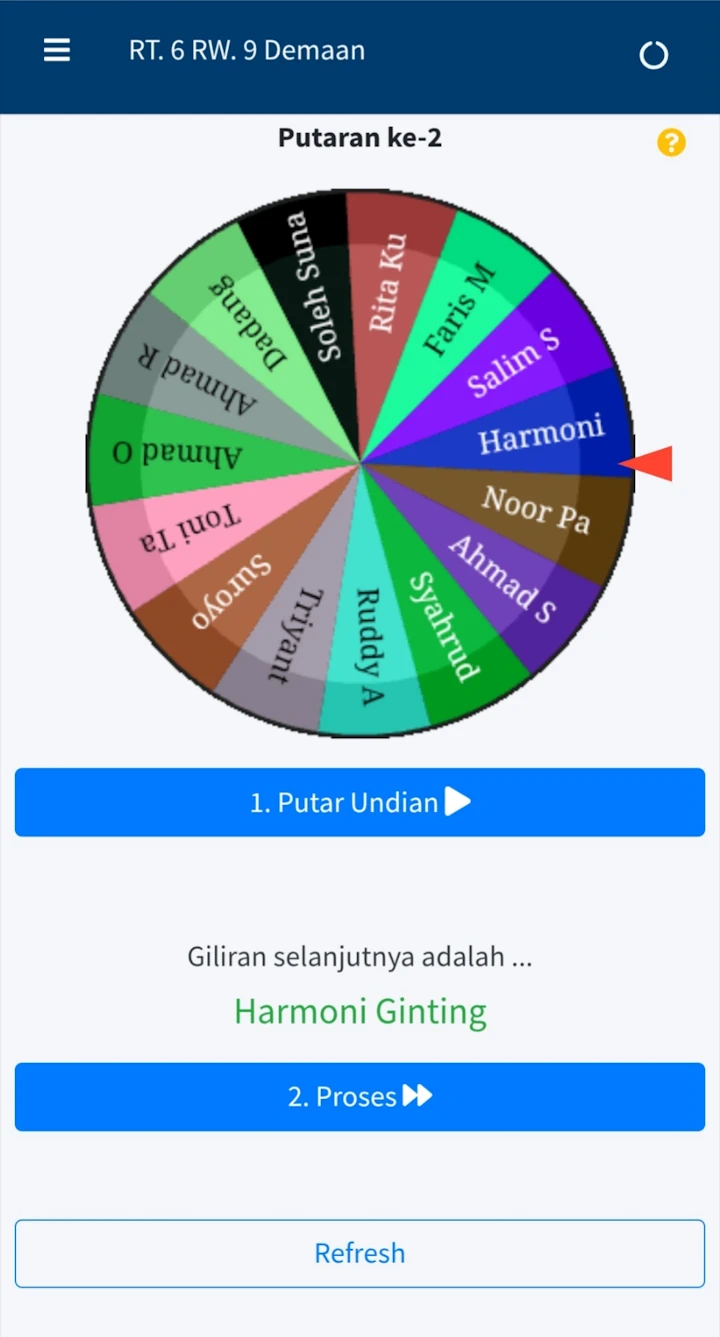Open the yellow help question mark
This screenshot has height=1337, width=720.
(x=671, y=143)
